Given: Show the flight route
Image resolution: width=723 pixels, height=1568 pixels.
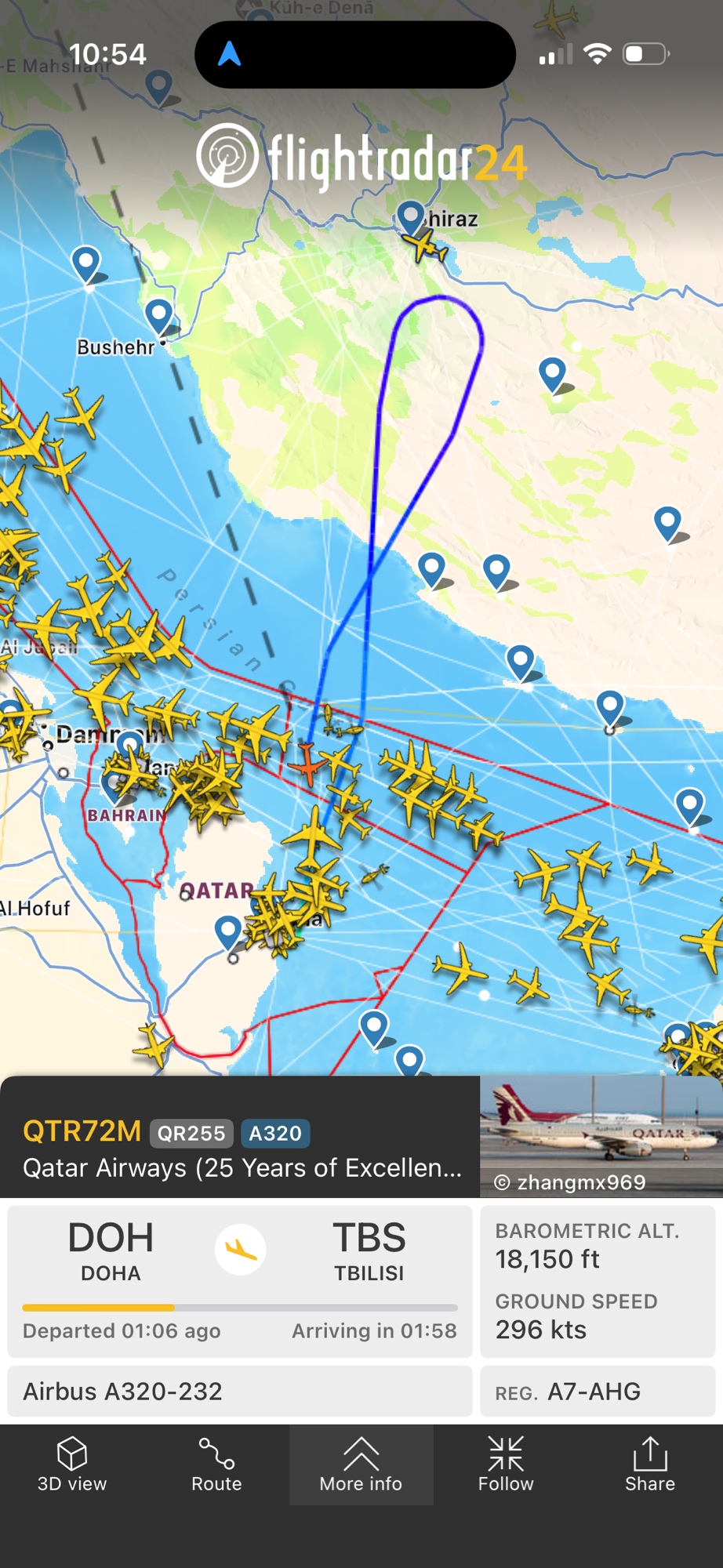Looking at the screenshot, I should 216,1465.
